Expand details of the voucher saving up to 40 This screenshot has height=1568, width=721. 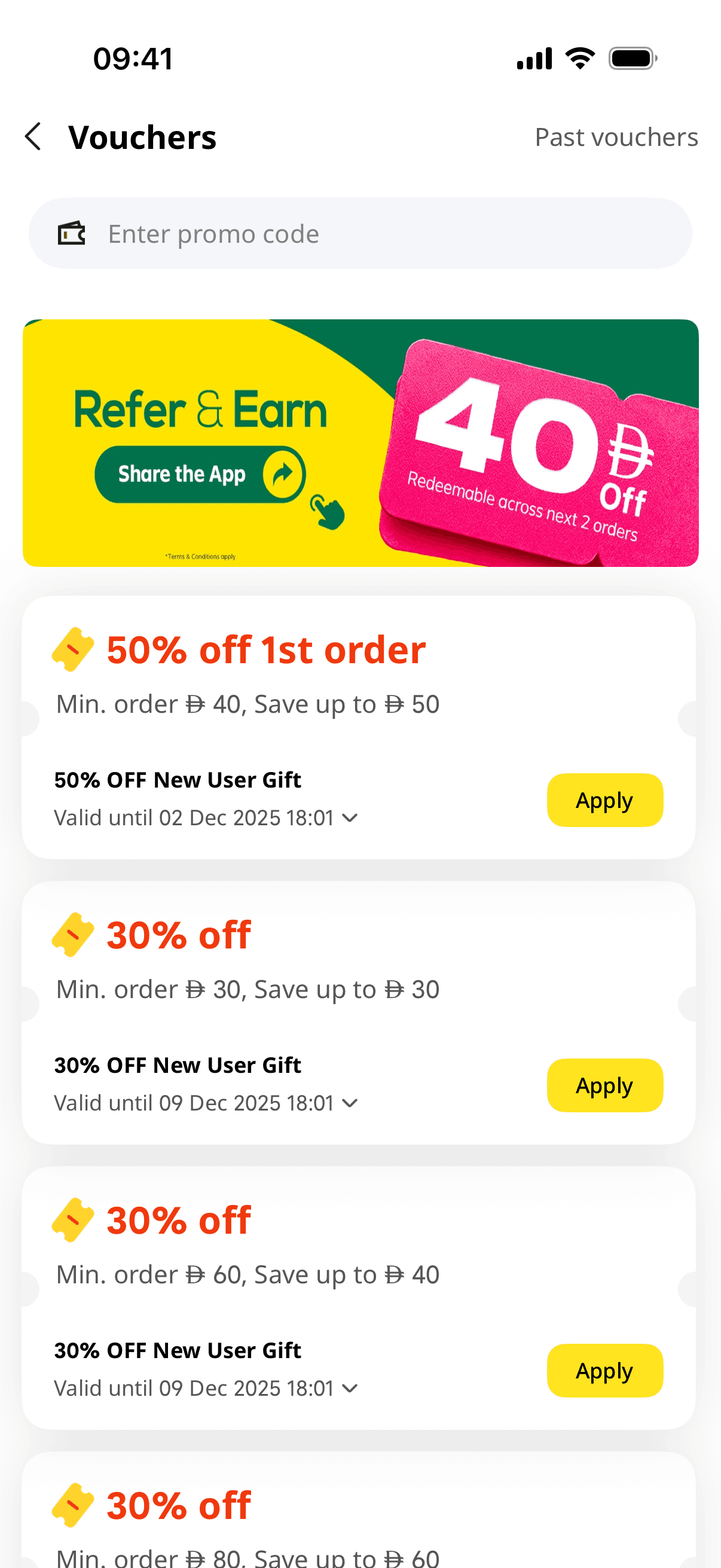click(x=350, y=1389)
